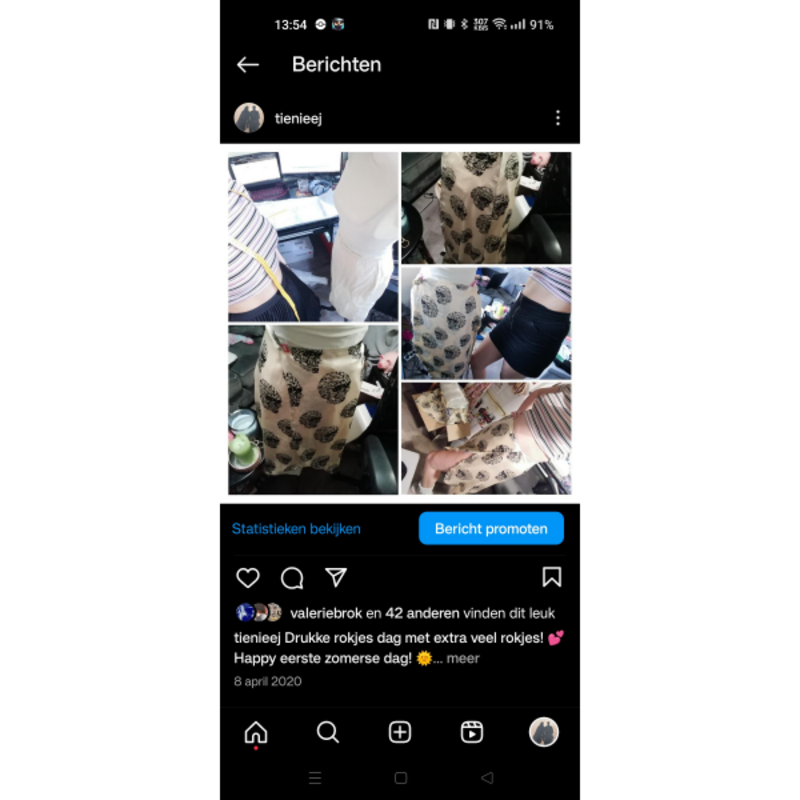Tap the system back button
Viewport: 800px width, 800px height.
point(487,778)
